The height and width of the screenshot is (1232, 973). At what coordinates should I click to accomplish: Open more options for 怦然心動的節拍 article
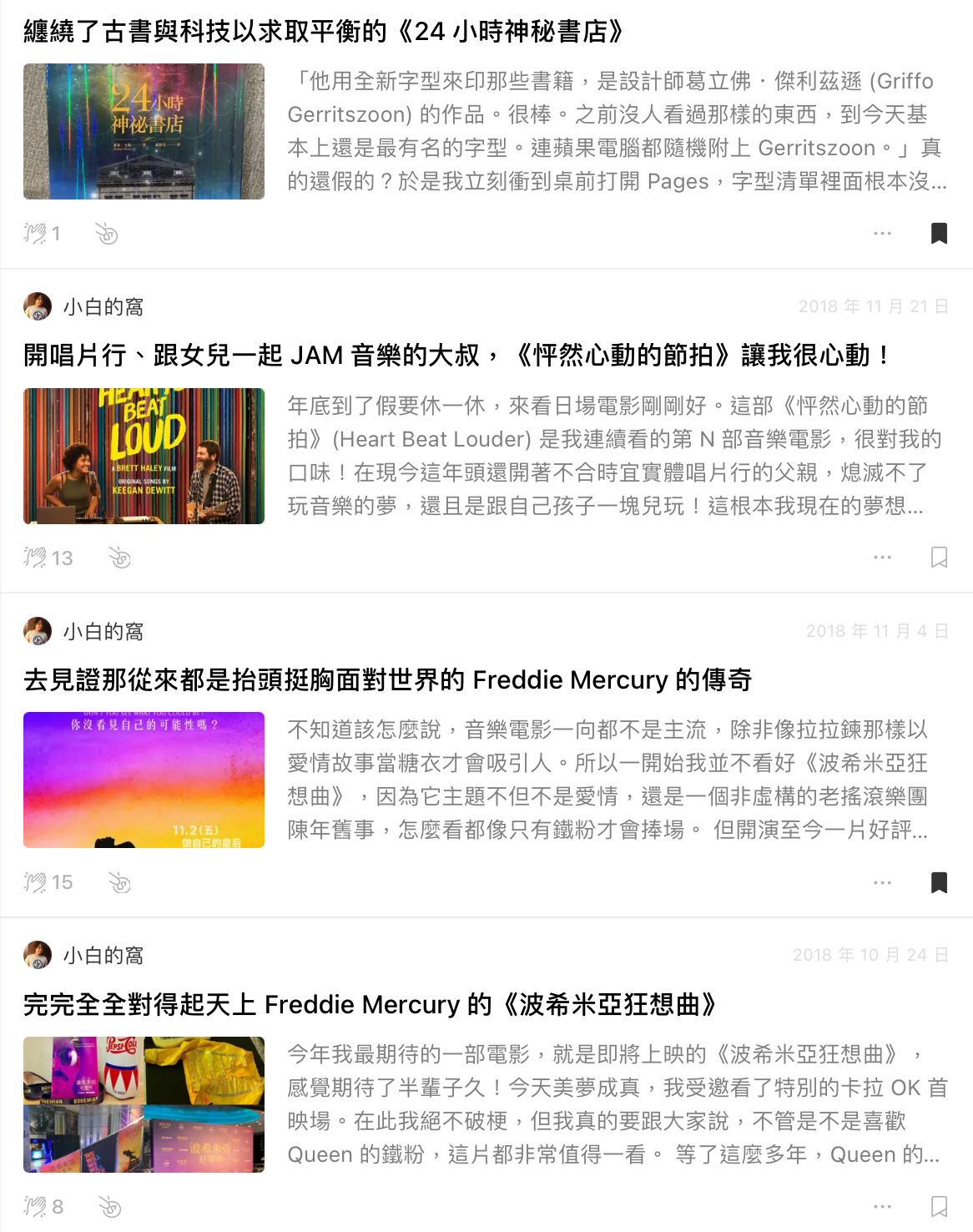pos(882,557)
